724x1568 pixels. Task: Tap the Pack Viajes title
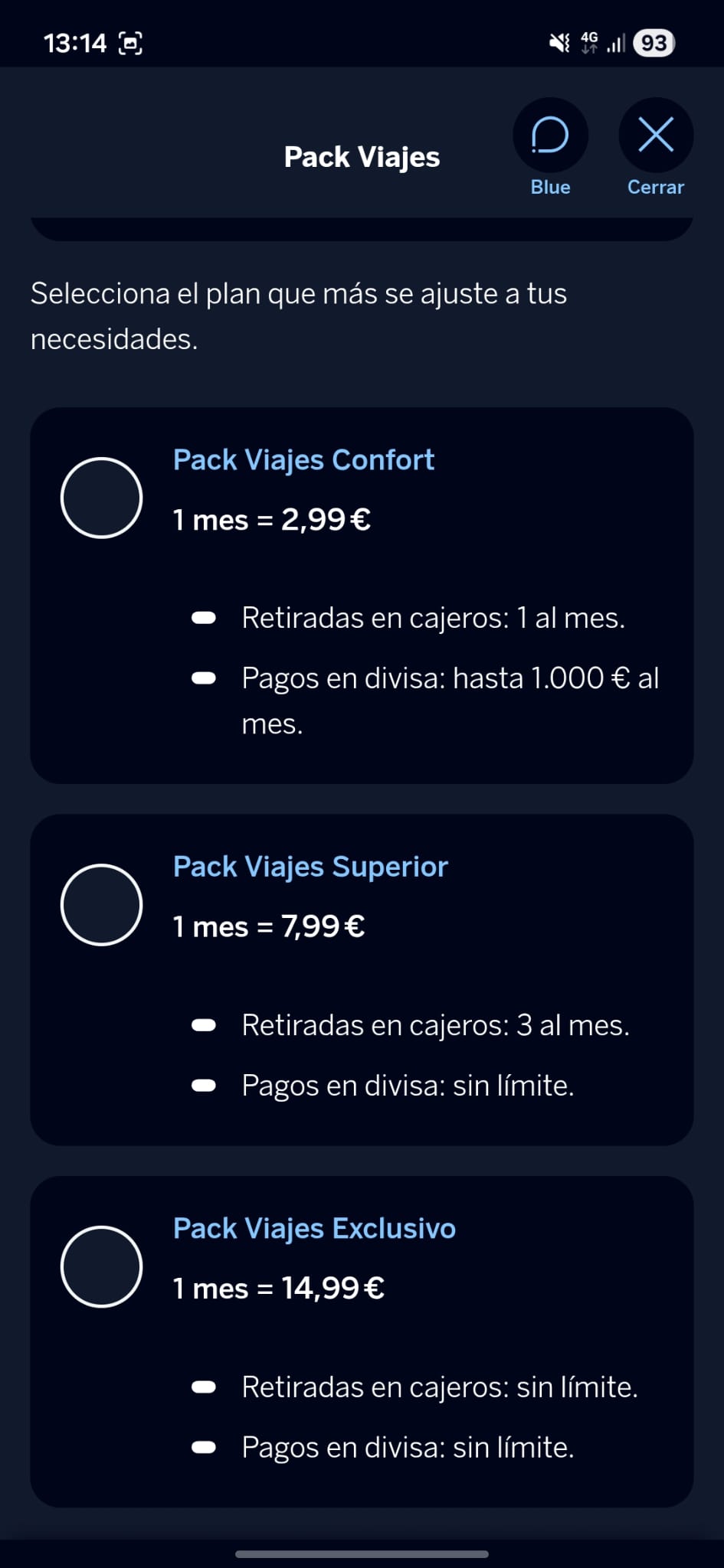tap(362, 157)
